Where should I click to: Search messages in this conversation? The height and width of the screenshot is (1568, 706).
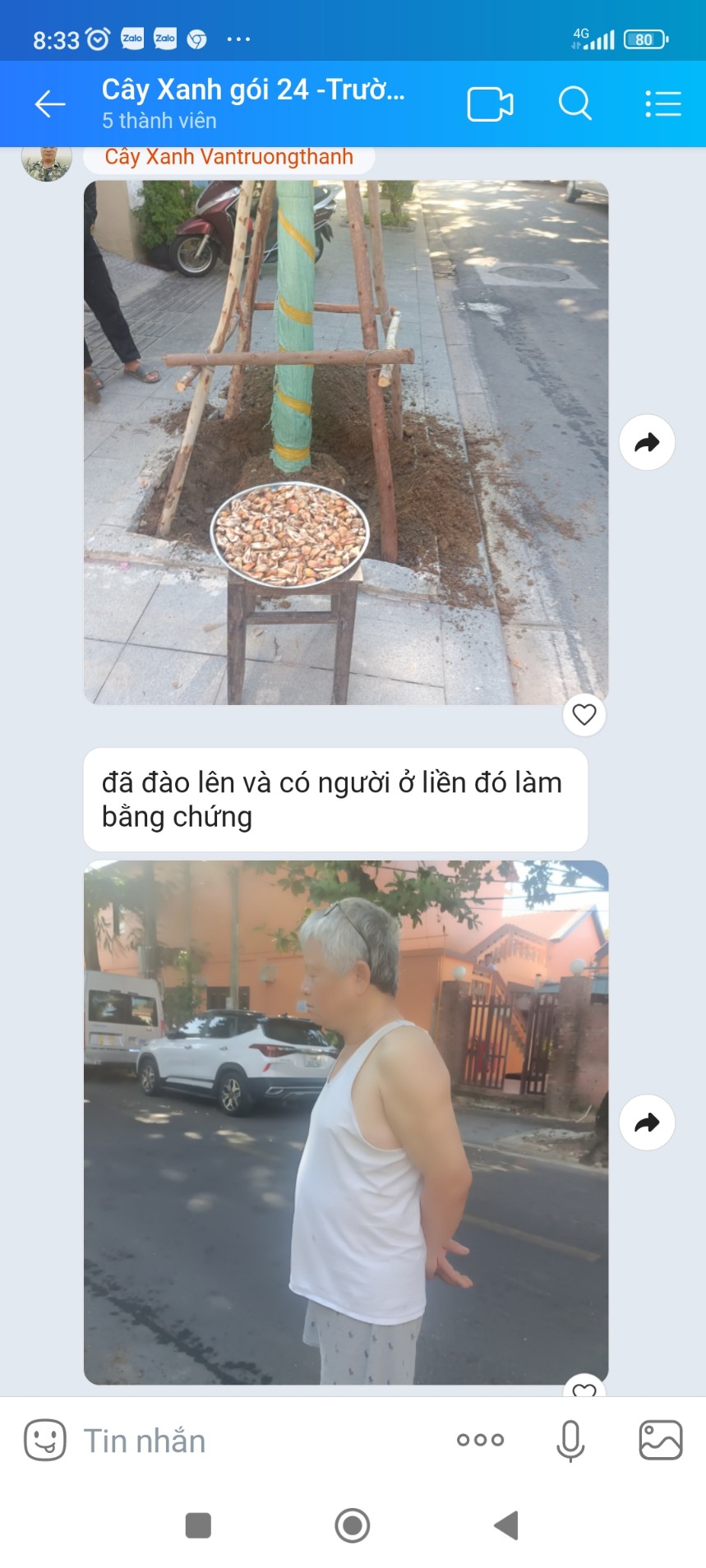coord(574,104)
